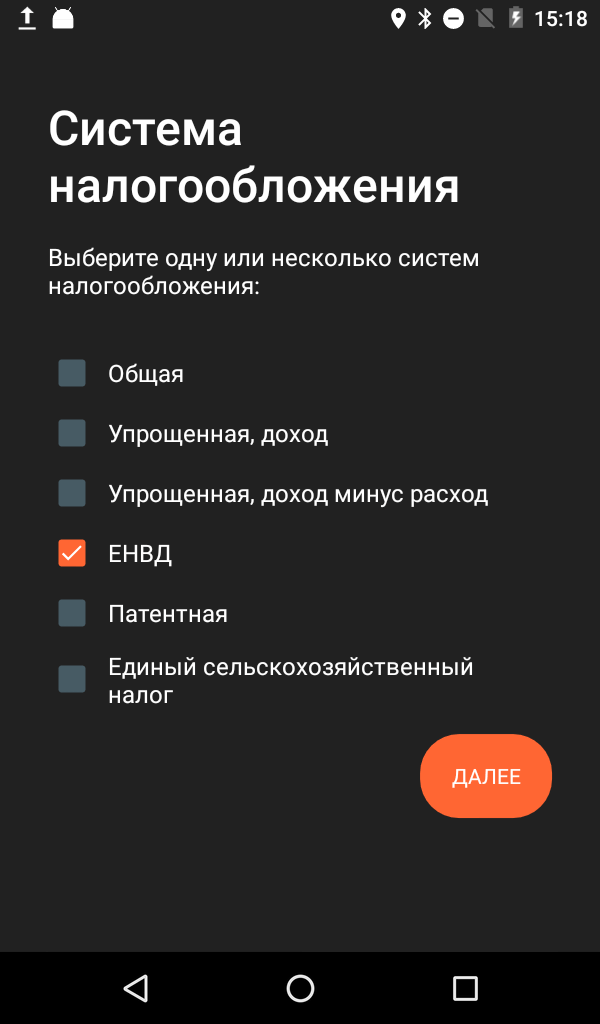Tick Упрощенная, доход минус расход checkbox
The image size is (600, 1024).
click(72, 494)
